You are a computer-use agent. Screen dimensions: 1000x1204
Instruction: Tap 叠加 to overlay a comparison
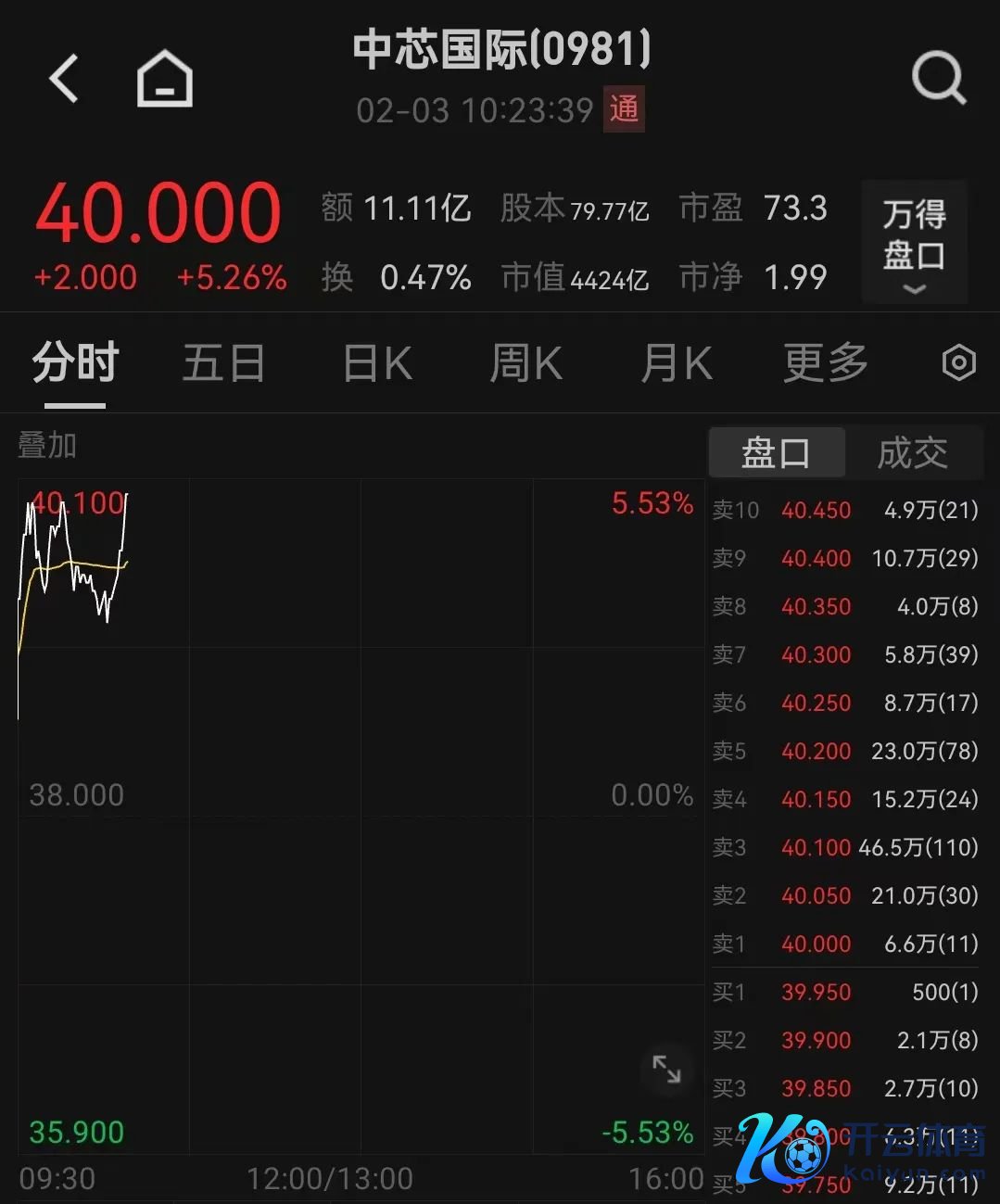coord(47,446)
